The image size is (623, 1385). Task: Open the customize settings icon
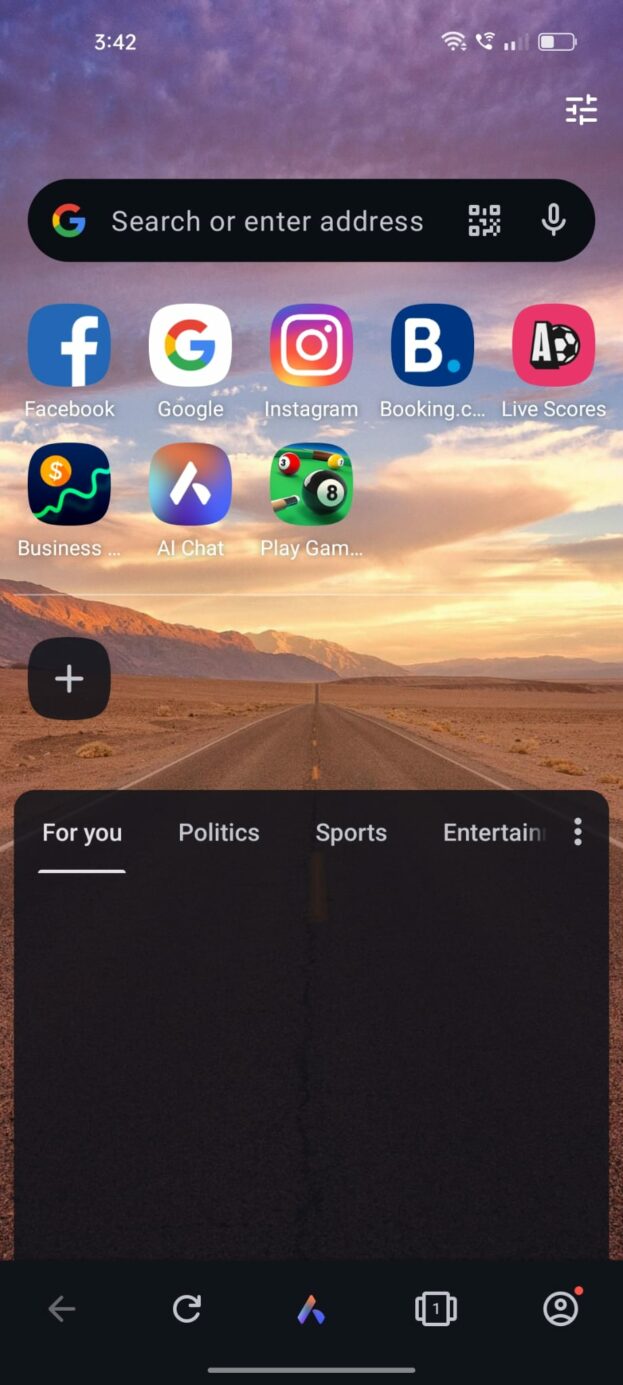[581, 110]
